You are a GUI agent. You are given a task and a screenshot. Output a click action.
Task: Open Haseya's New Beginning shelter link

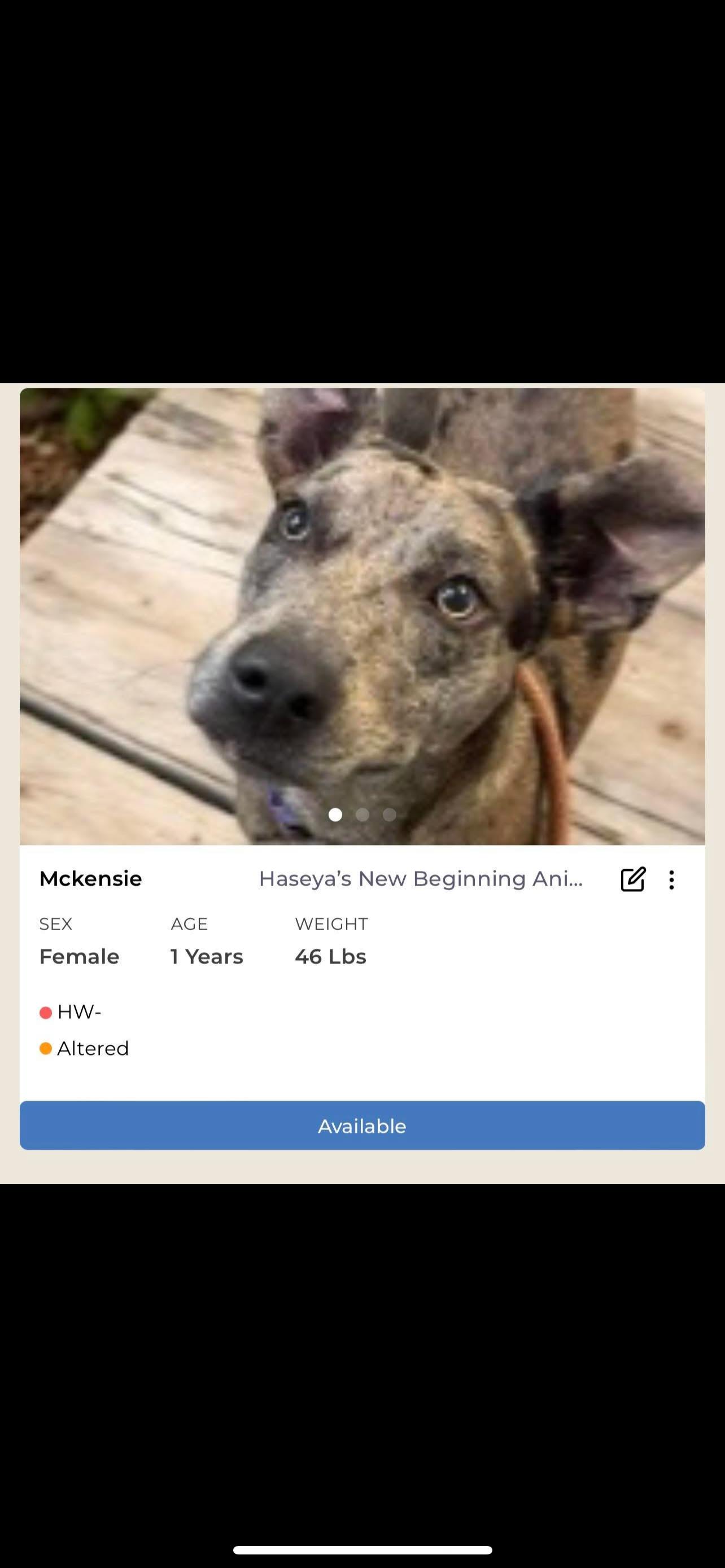[x=421, y=878]
